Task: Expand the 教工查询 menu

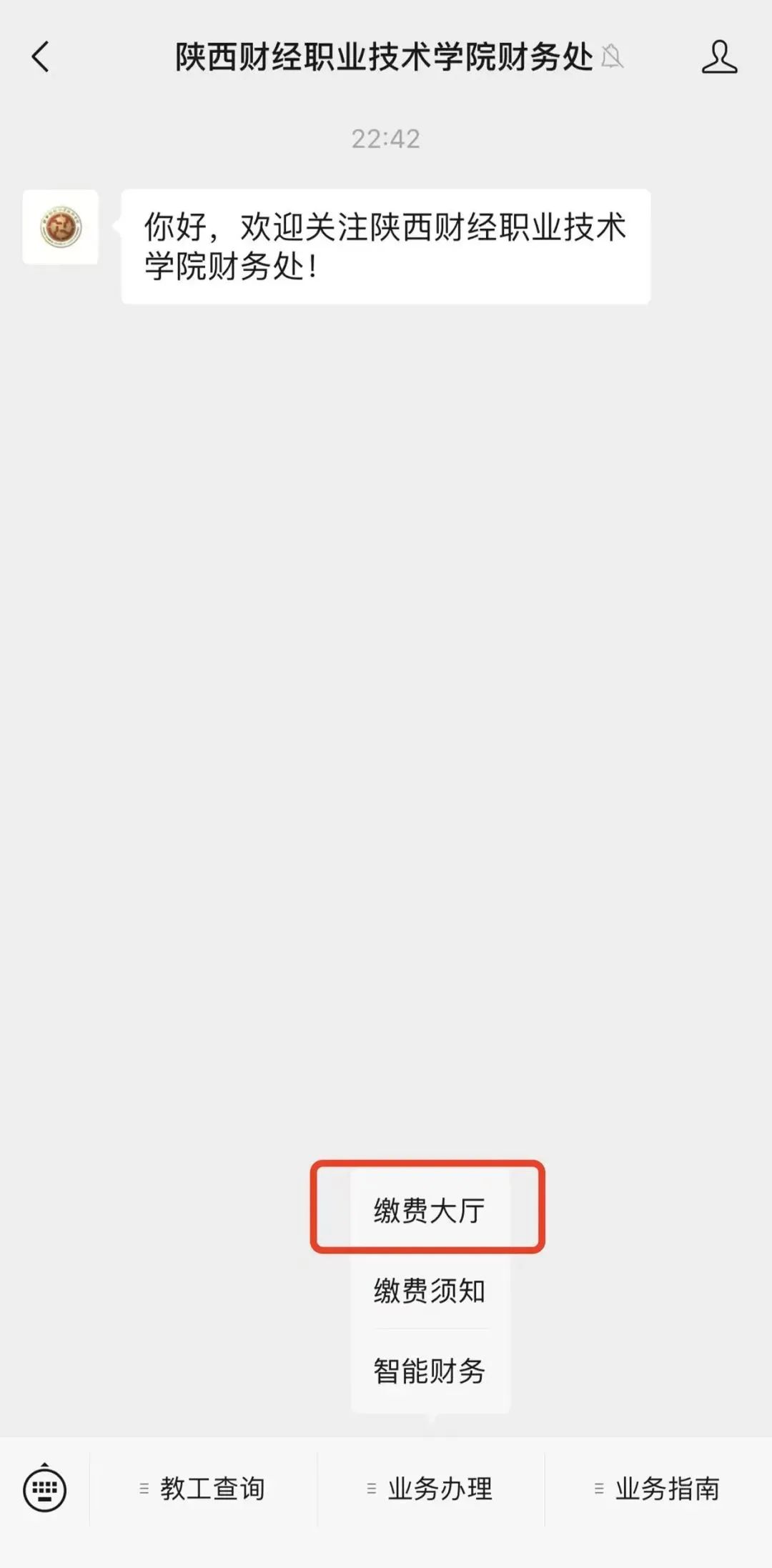Action: (203, 1489)
